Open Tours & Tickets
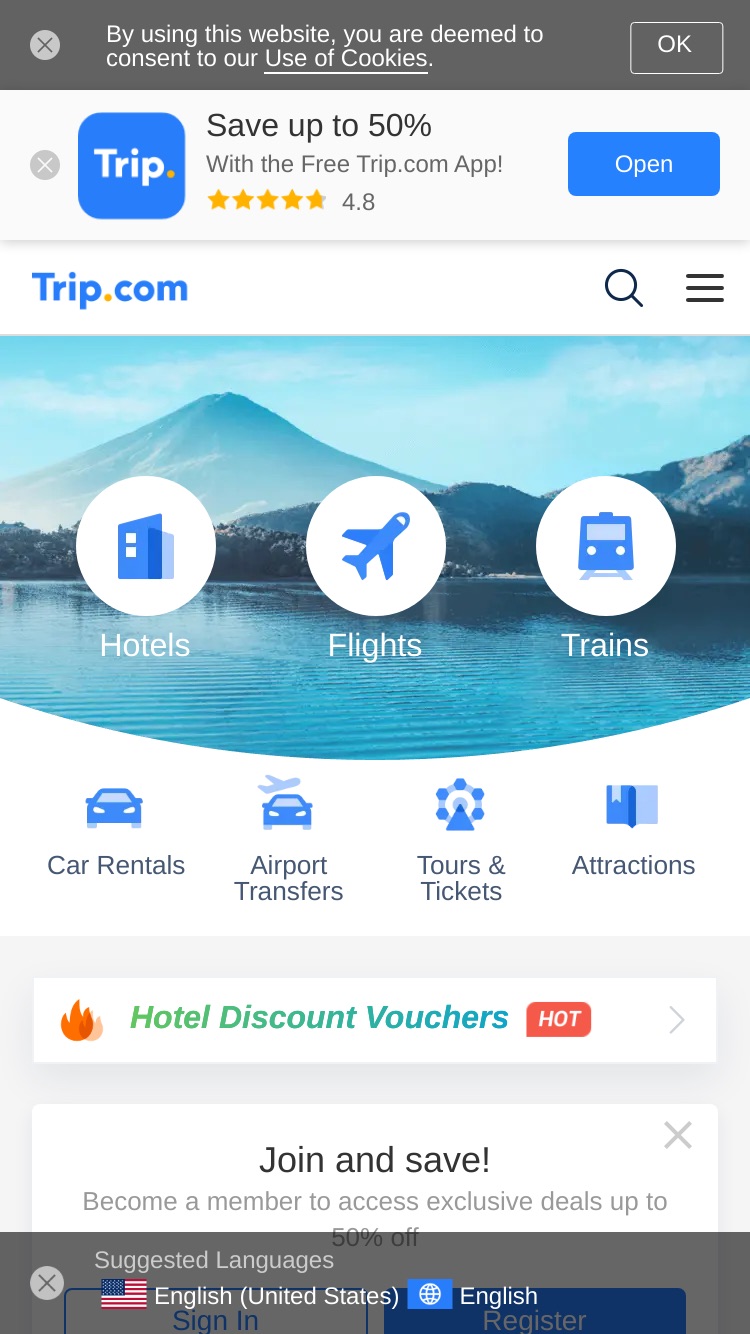The width and height of the screenshot is (750, 1334). point(461,840)
